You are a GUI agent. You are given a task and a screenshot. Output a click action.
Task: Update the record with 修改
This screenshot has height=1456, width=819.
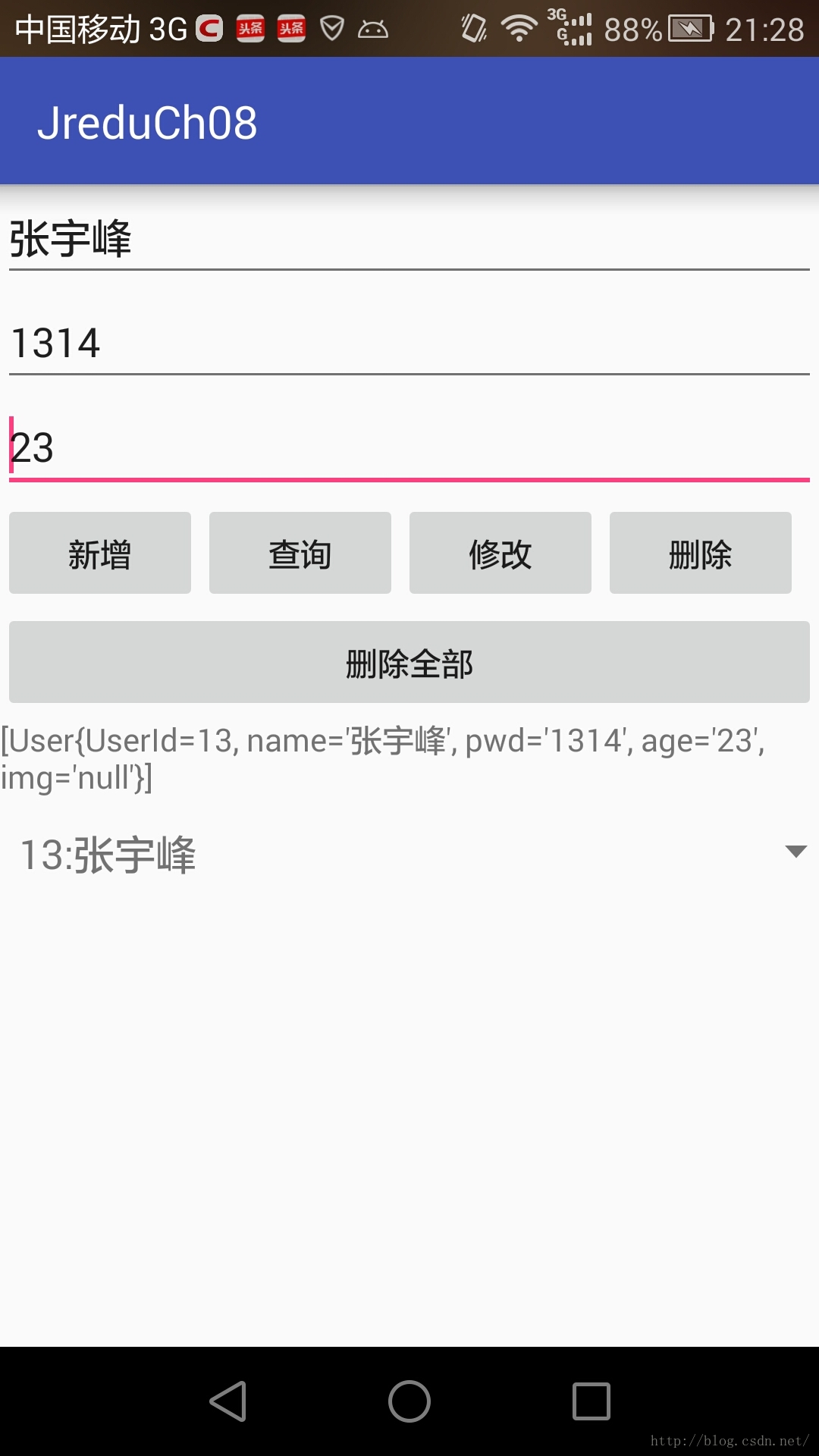(500, 553)
